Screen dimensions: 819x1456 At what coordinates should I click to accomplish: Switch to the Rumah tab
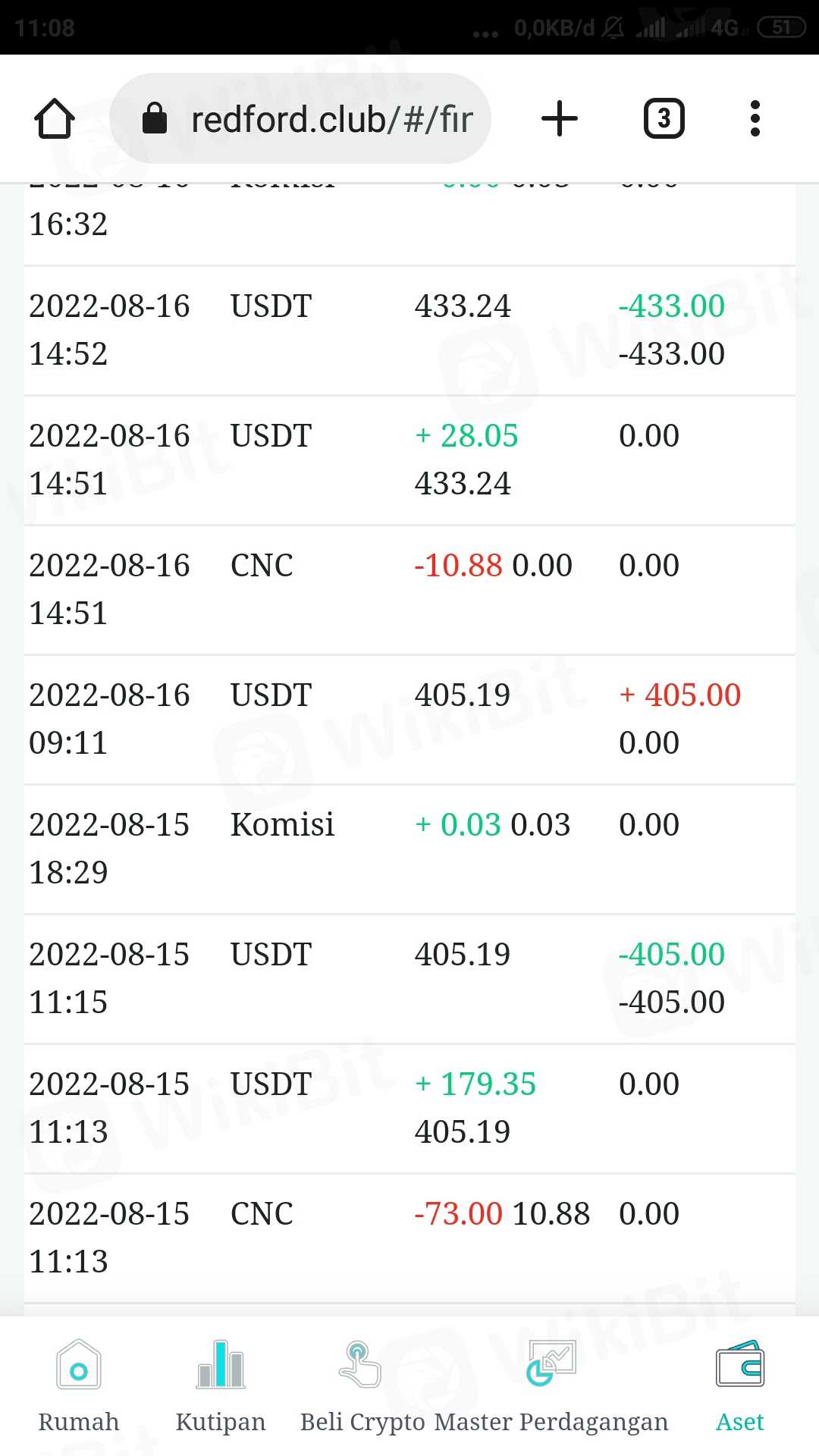pyautogui.click(x=79, y=1386)
